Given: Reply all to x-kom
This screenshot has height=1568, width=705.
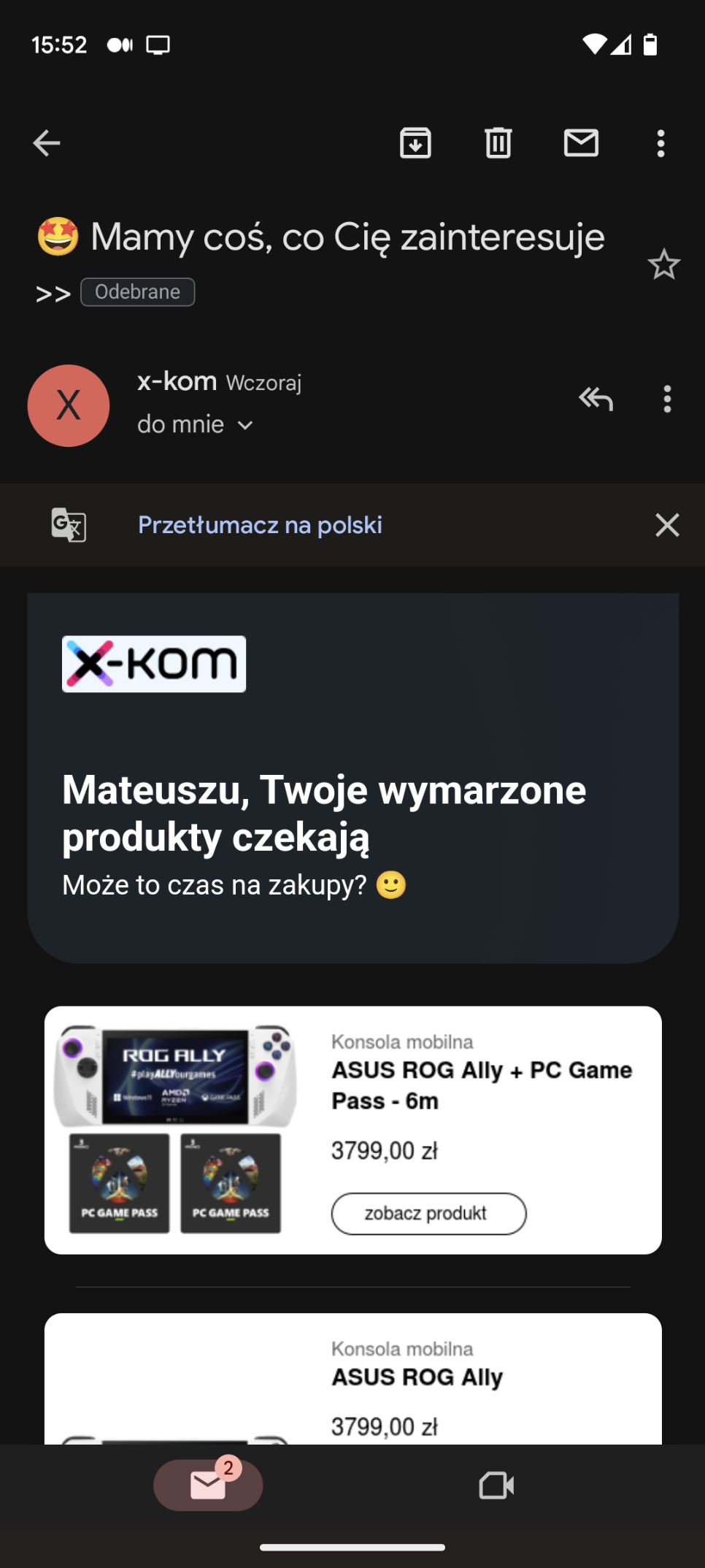Looking at the screenshot, I should pyautogui.click(x=596, y=399).
